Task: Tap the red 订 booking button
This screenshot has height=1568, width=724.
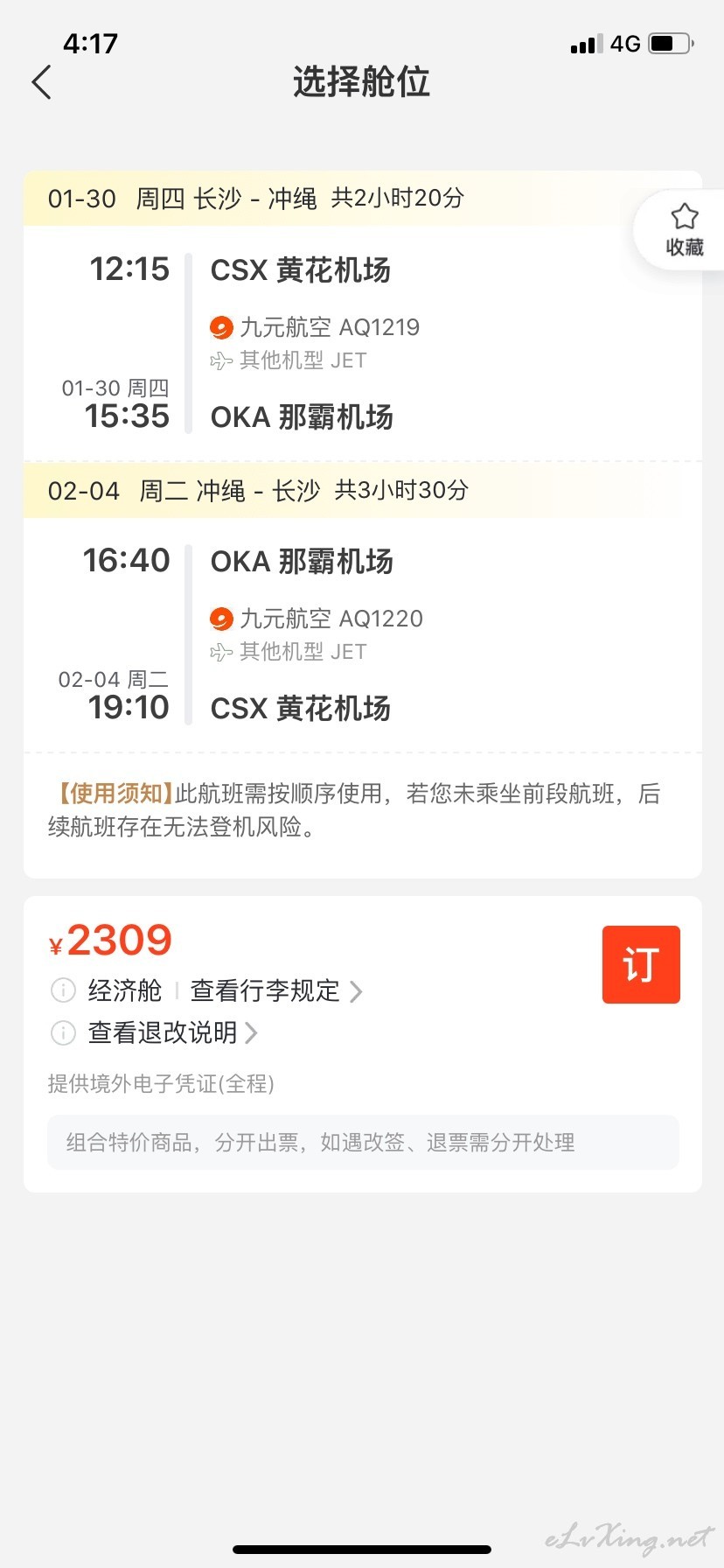Action: click(x=641, y=964)
